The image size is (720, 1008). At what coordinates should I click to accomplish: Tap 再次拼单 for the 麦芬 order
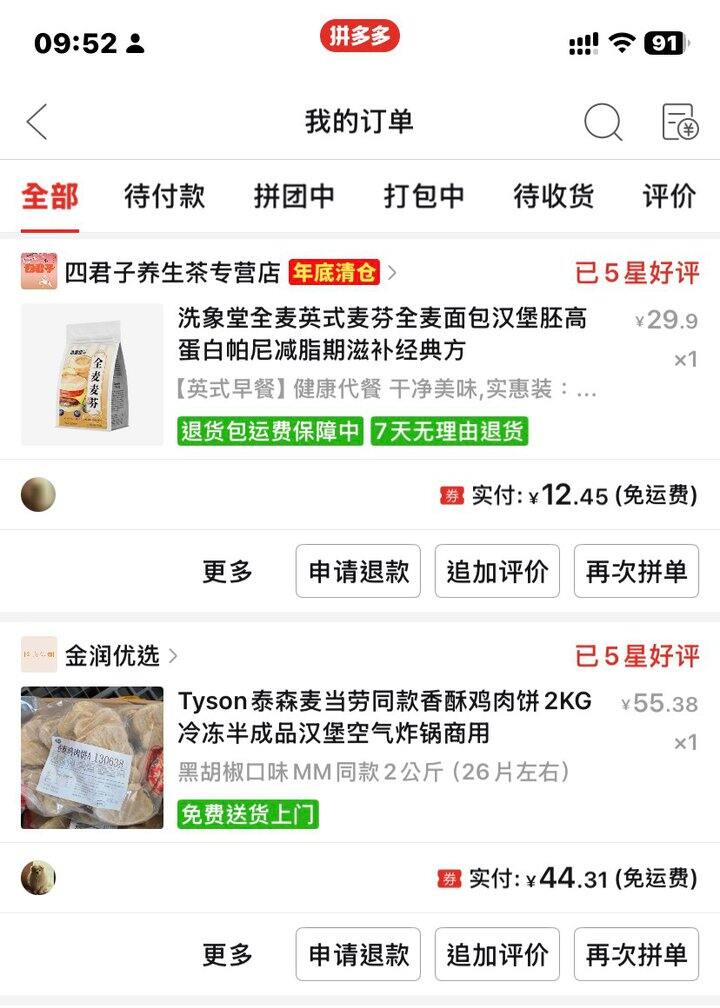pyautogui.click(x=636, y=572)
